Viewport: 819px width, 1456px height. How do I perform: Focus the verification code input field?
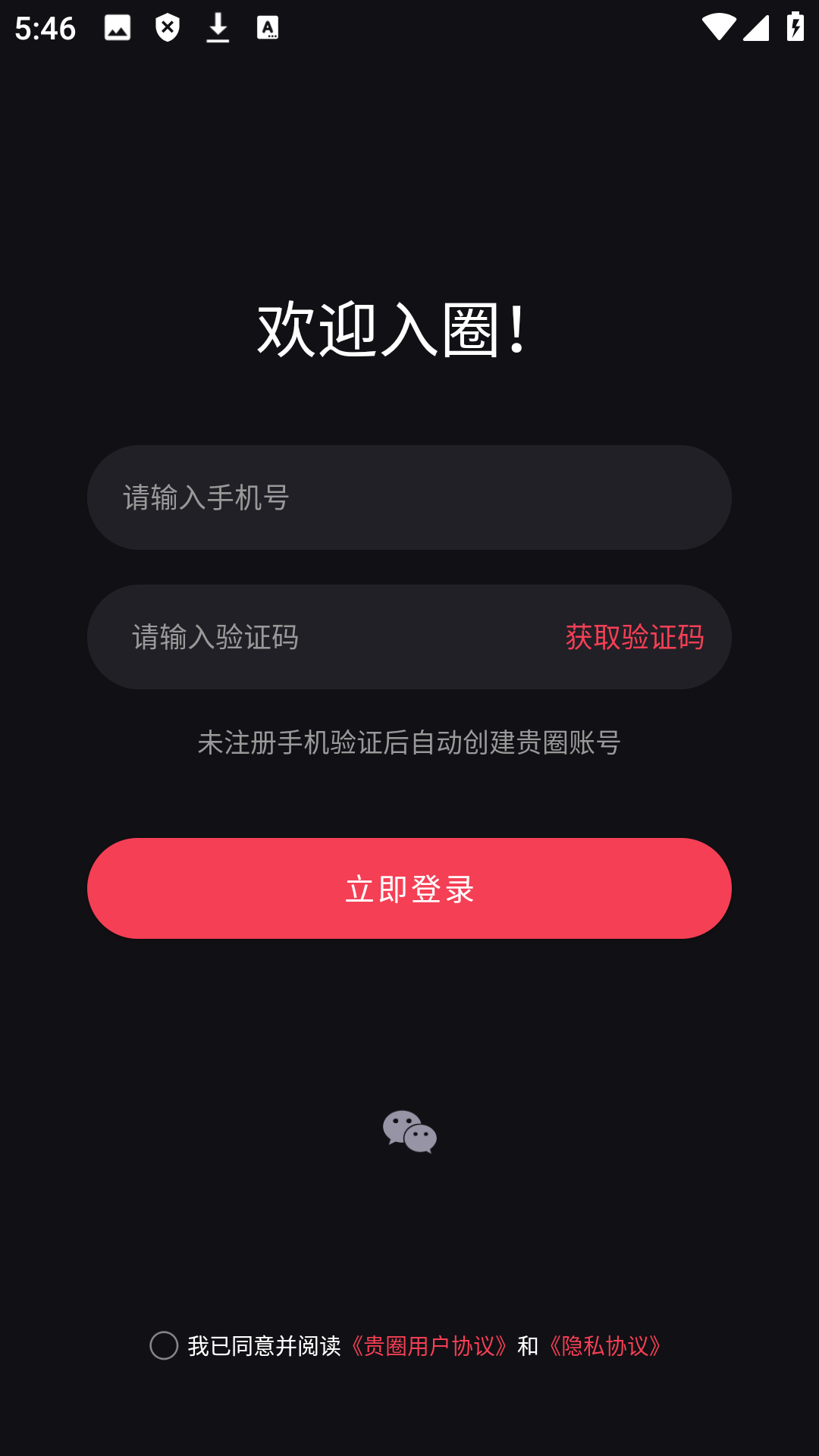pos(318,637)
